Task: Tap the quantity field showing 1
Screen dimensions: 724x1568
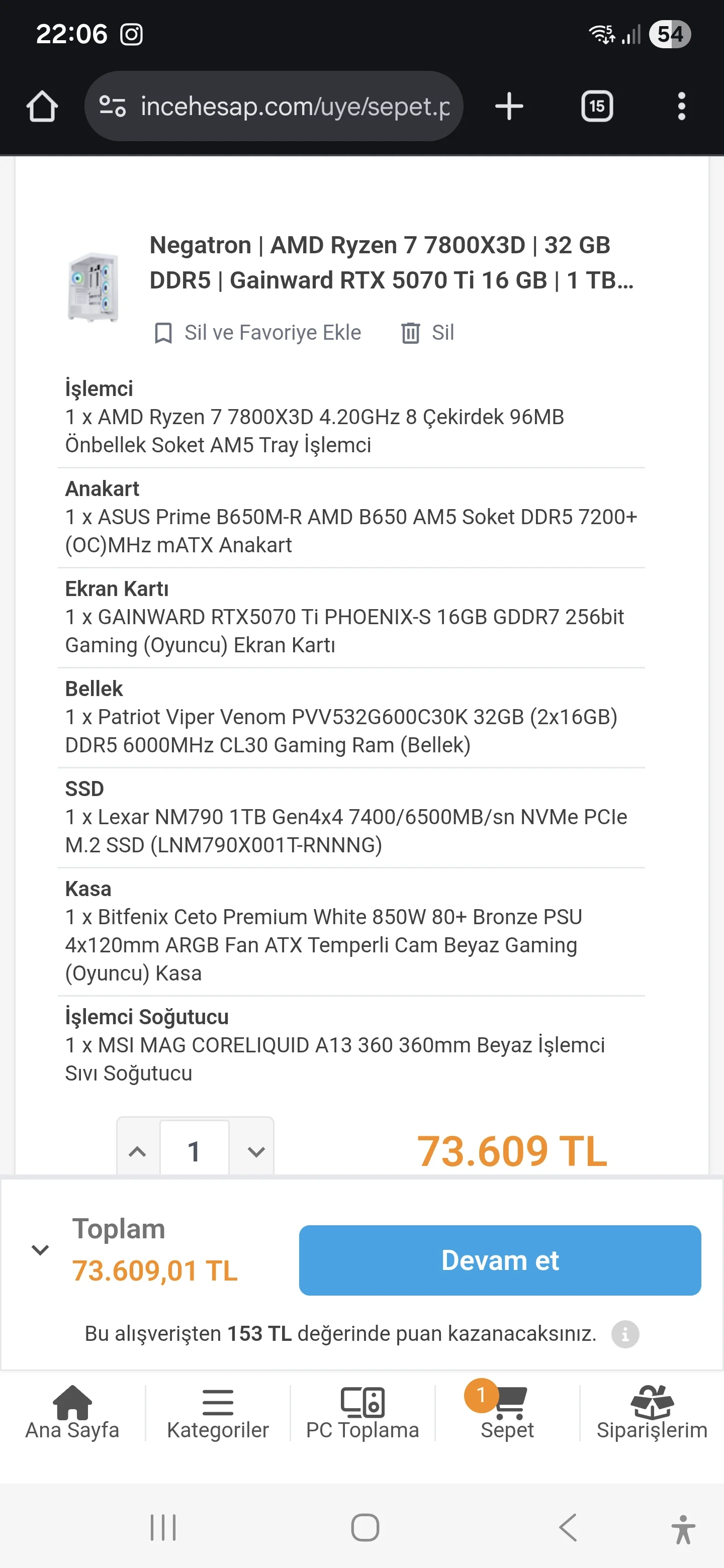Action: click(194, 1150)
